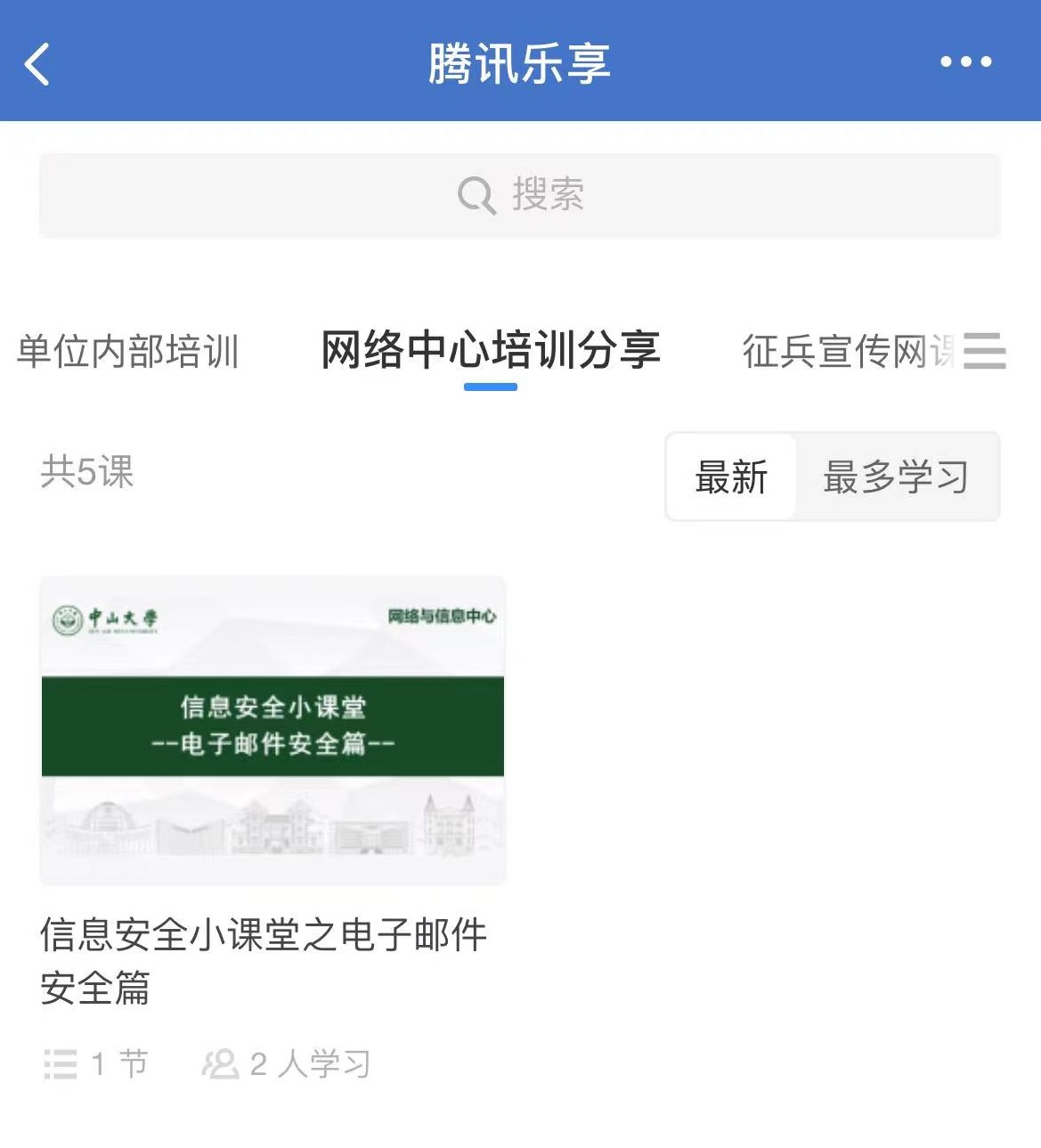The width and height of the screenshot is (1041, 1148).
Task: Sort courses by 最新
Action: tap(731, 477)
